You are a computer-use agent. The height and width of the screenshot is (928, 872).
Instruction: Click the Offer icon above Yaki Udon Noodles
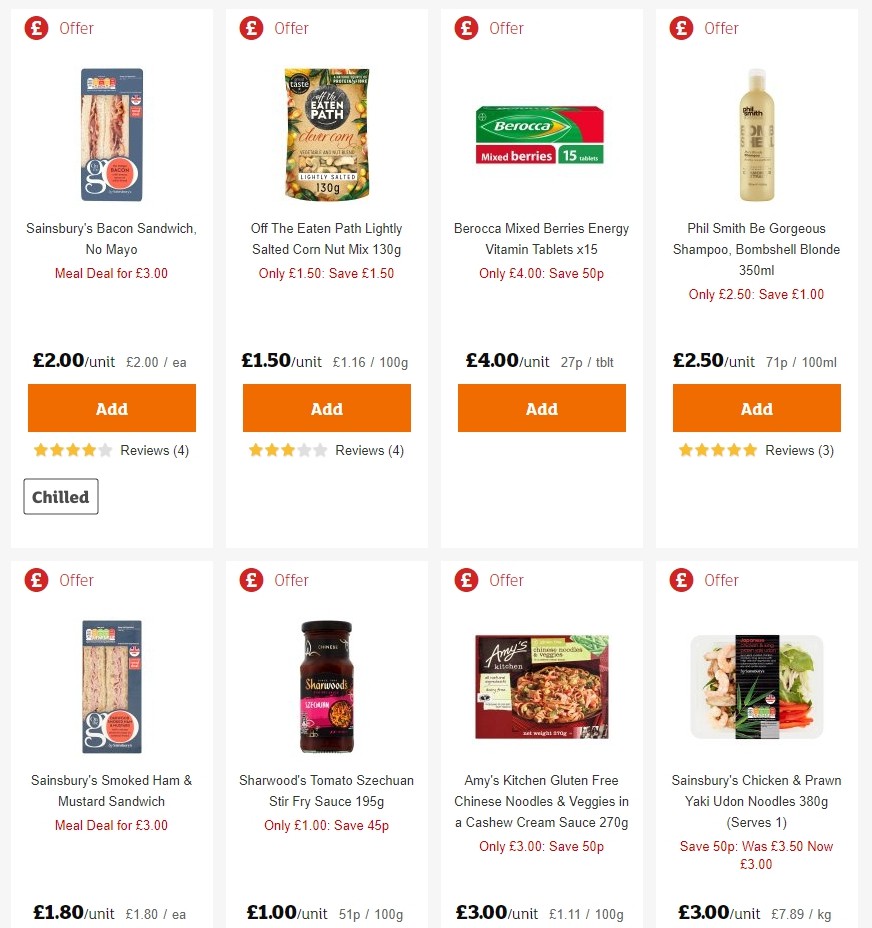[681, 580]
